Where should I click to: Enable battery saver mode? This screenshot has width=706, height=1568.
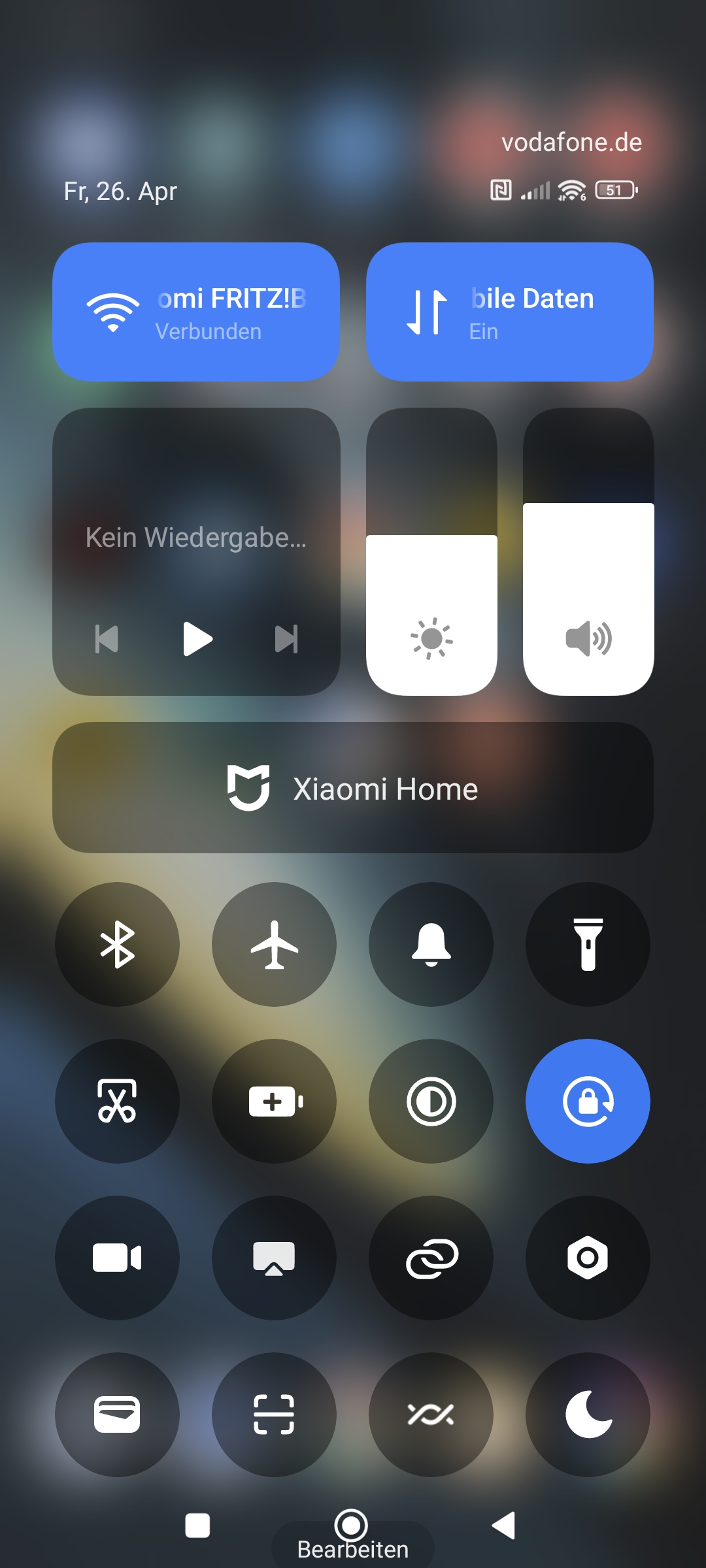coord(275,1101)
